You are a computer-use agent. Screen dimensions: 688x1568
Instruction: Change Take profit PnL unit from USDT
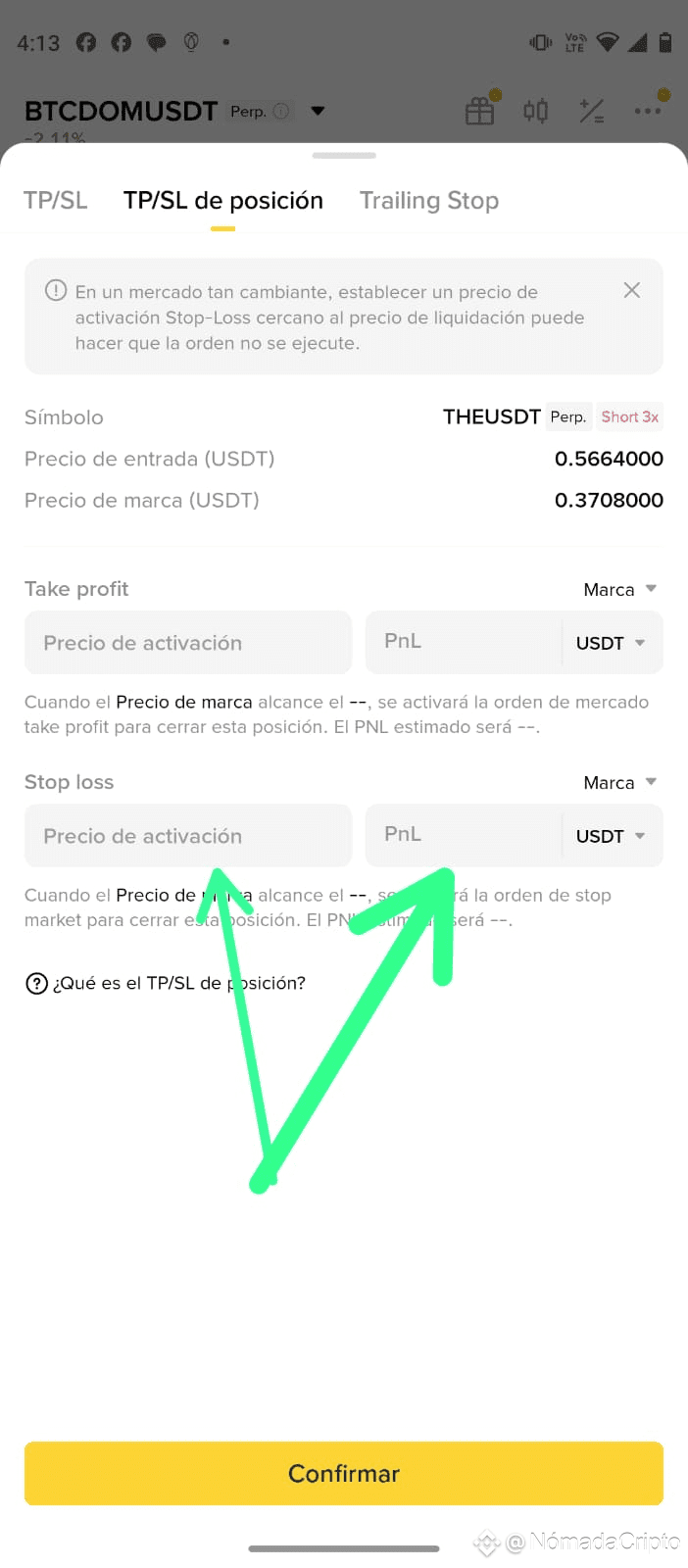pos(611,643)
